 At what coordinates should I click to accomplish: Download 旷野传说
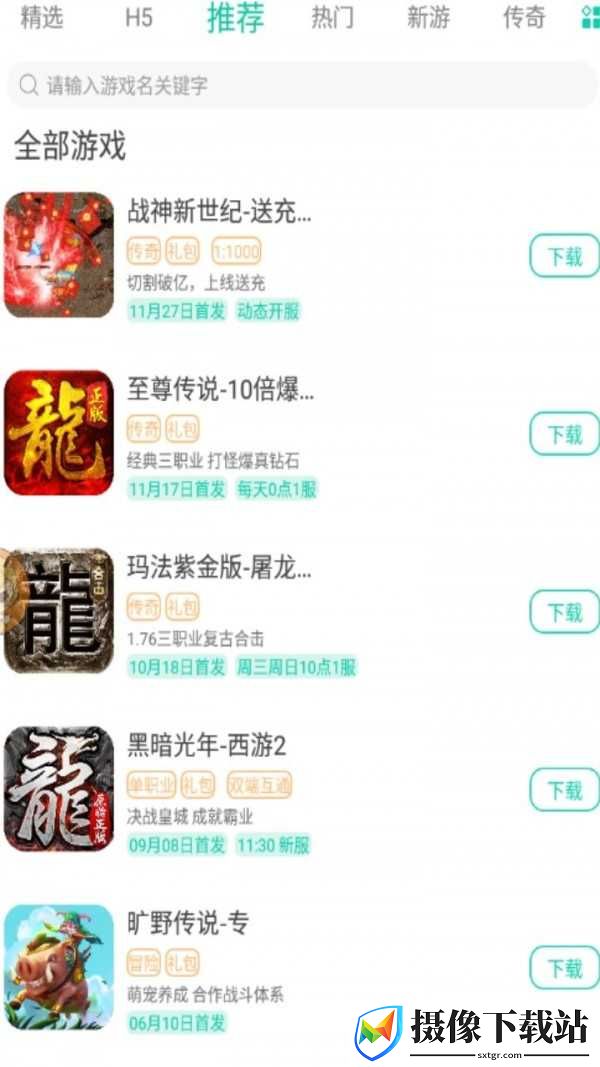565,967
